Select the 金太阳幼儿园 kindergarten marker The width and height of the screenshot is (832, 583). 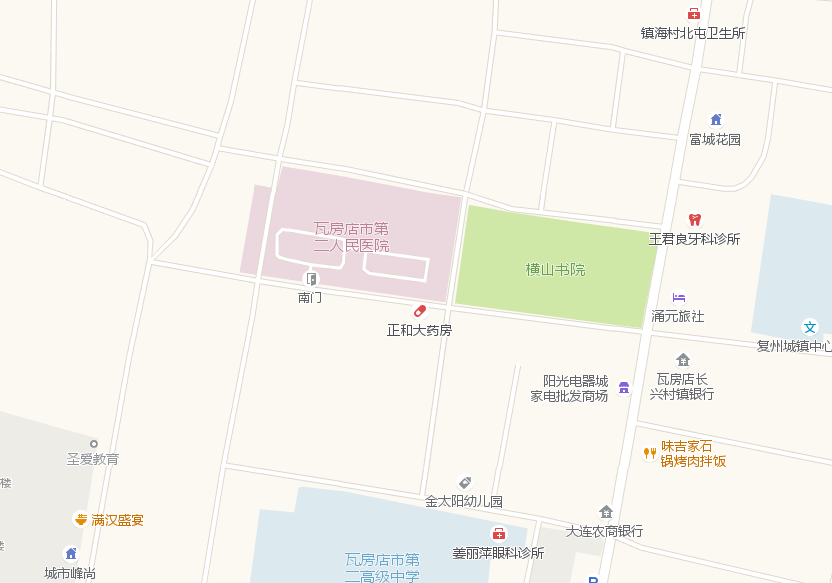465,483
